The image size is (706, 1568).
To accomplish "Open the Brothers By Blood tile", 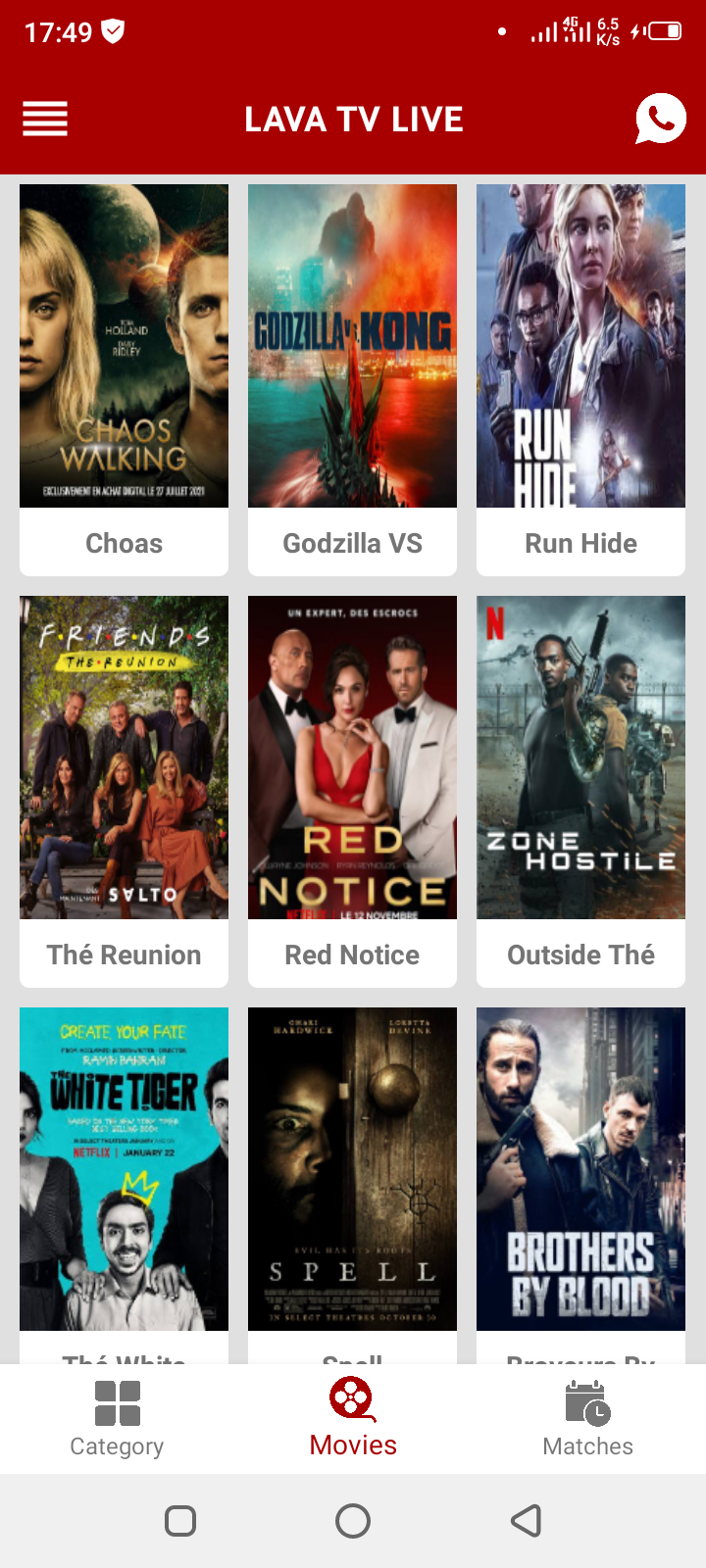I will [580, 1185].
